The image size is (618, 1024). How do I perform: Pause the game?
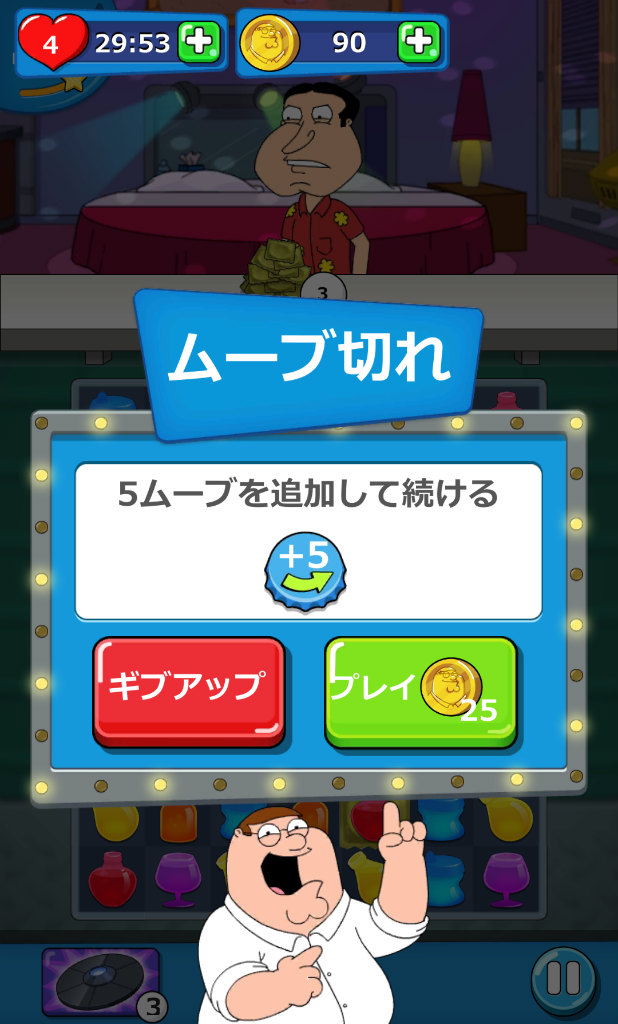[x=562, y=979]
